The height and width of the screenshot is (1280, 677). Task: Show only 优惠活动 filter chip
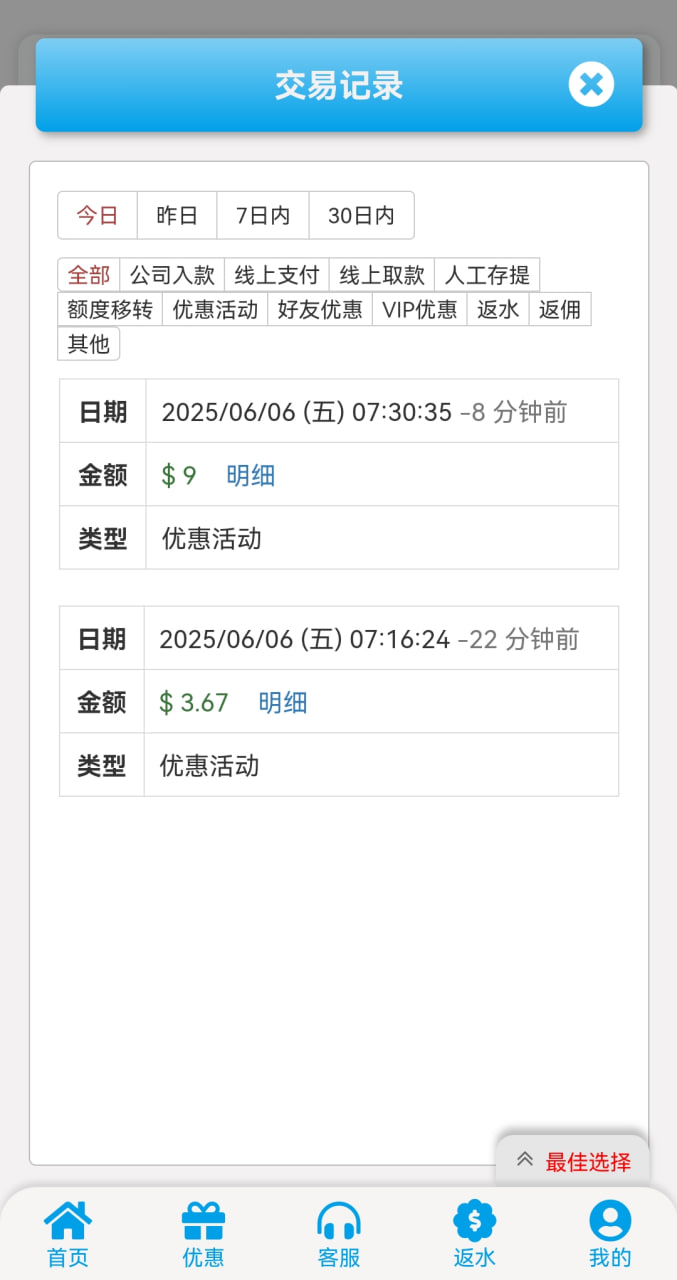click(215, 309)
